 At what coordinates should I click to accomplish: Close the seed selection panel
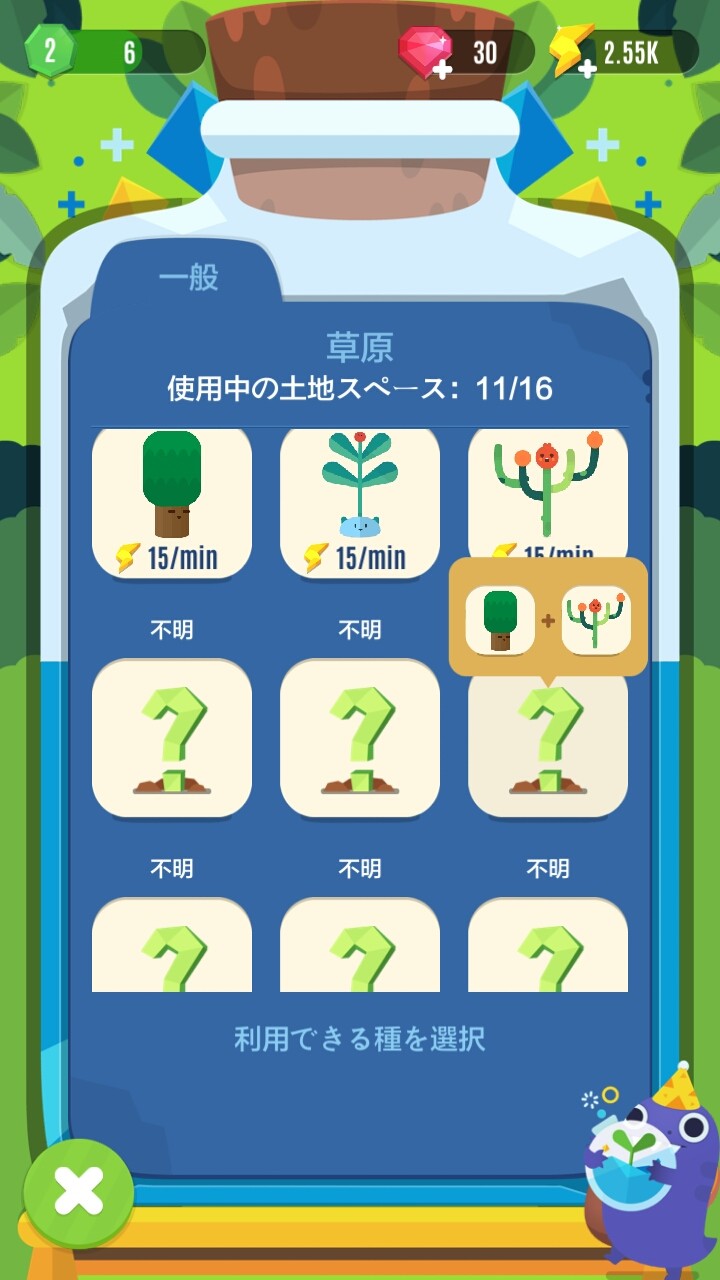click(78, 1193)
